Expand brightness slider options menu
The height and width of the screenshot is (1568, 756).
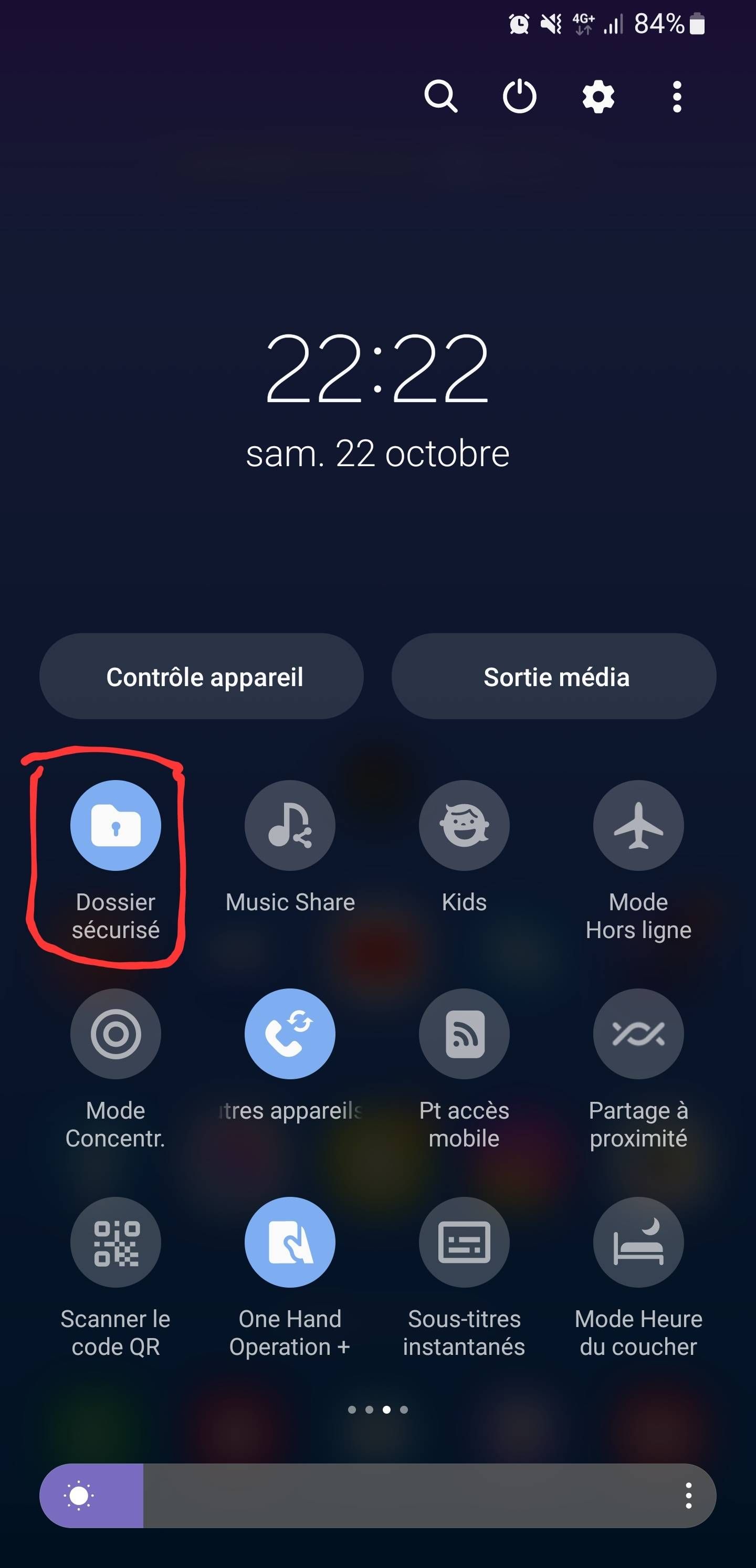[688, 1496]
